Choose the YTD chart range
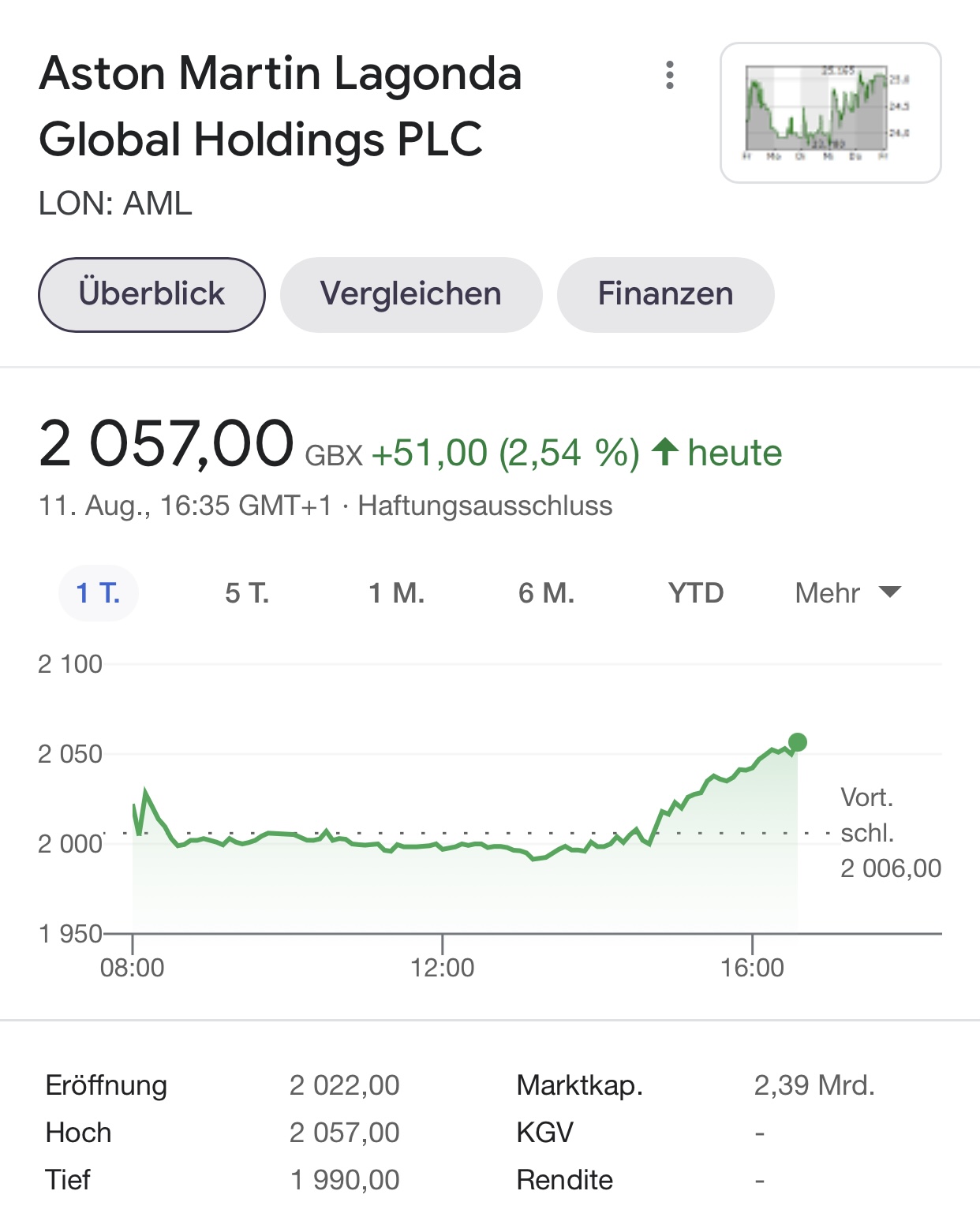This screenshot has height=1232, width=980. (x=695, y=592)
